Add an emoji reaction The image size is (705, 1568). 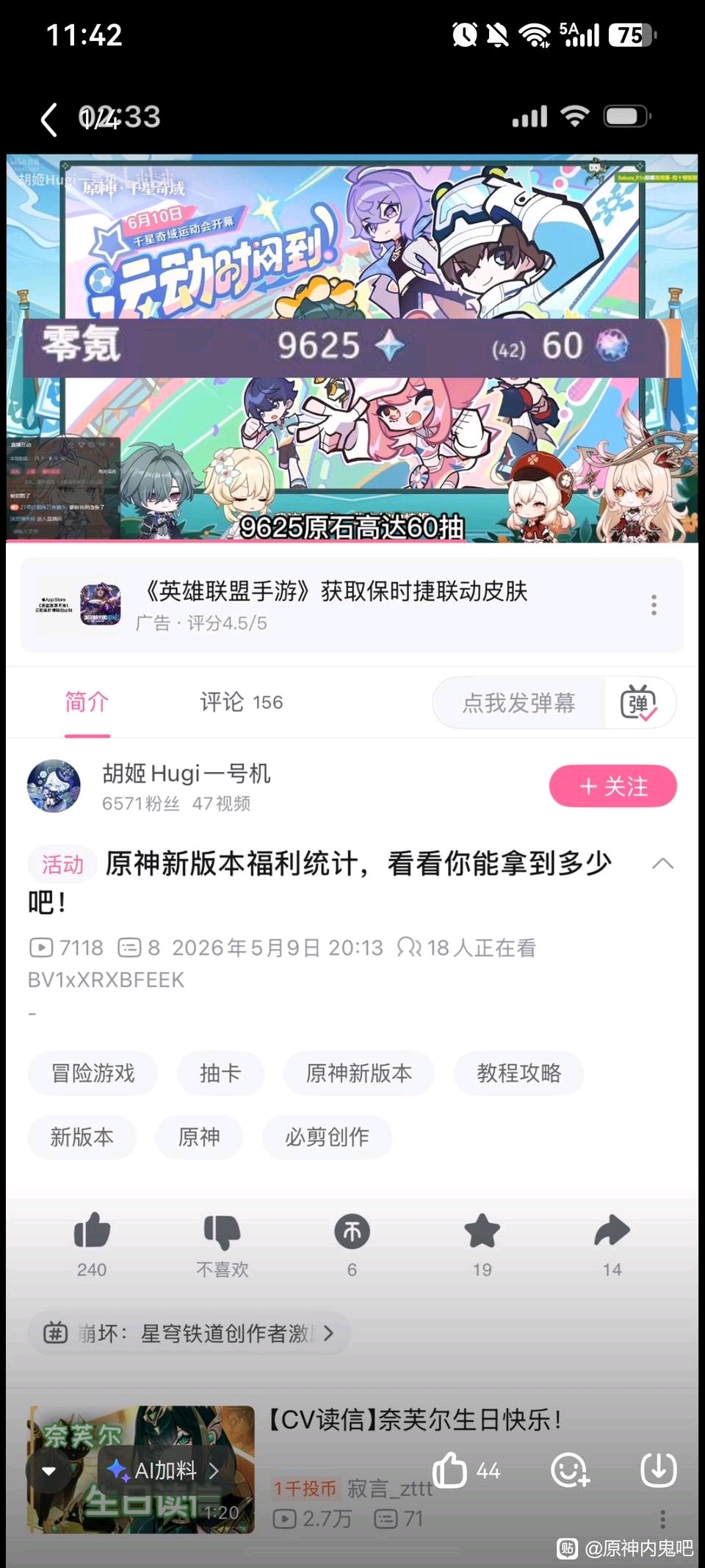tap(570, 1470)
